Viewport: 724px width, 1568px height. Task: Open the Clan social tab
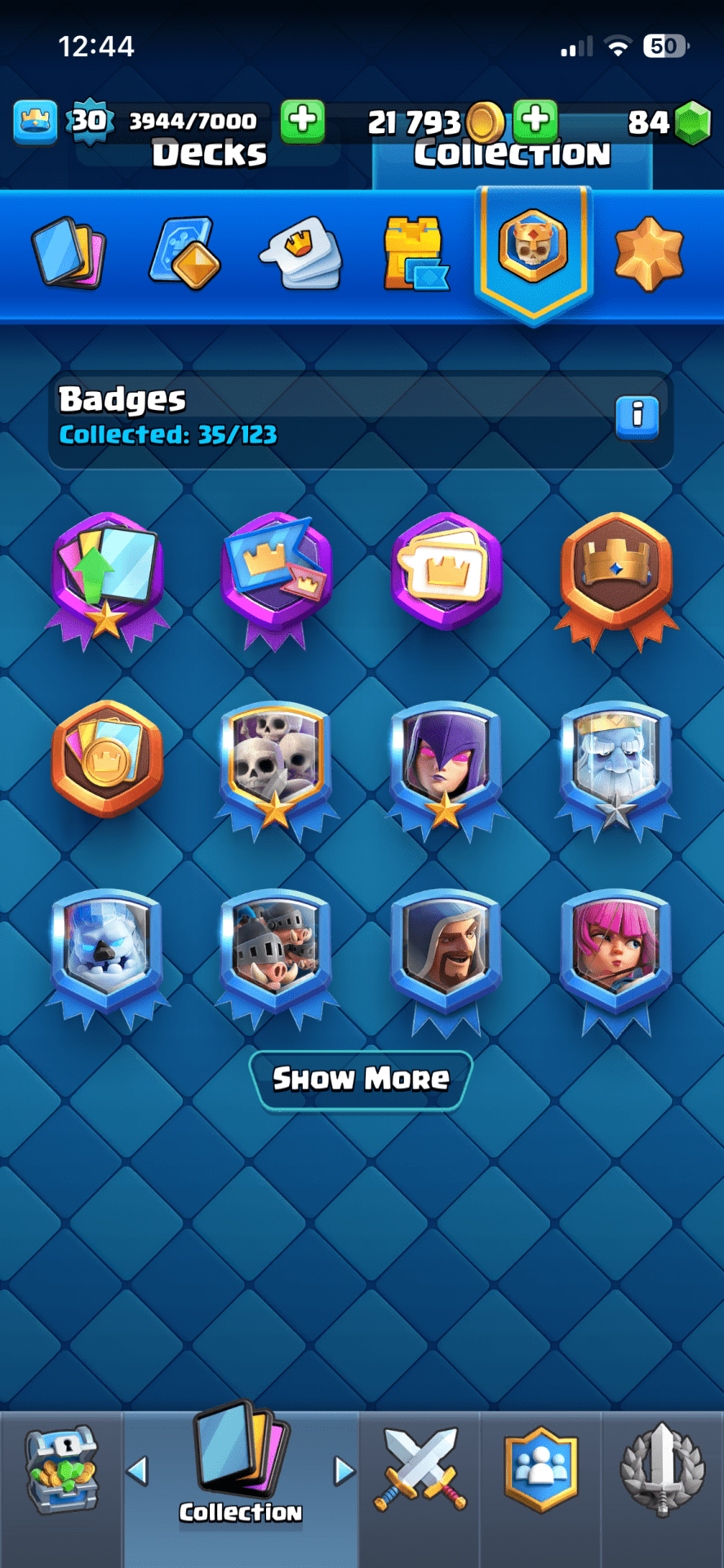tap(540, 1470)
